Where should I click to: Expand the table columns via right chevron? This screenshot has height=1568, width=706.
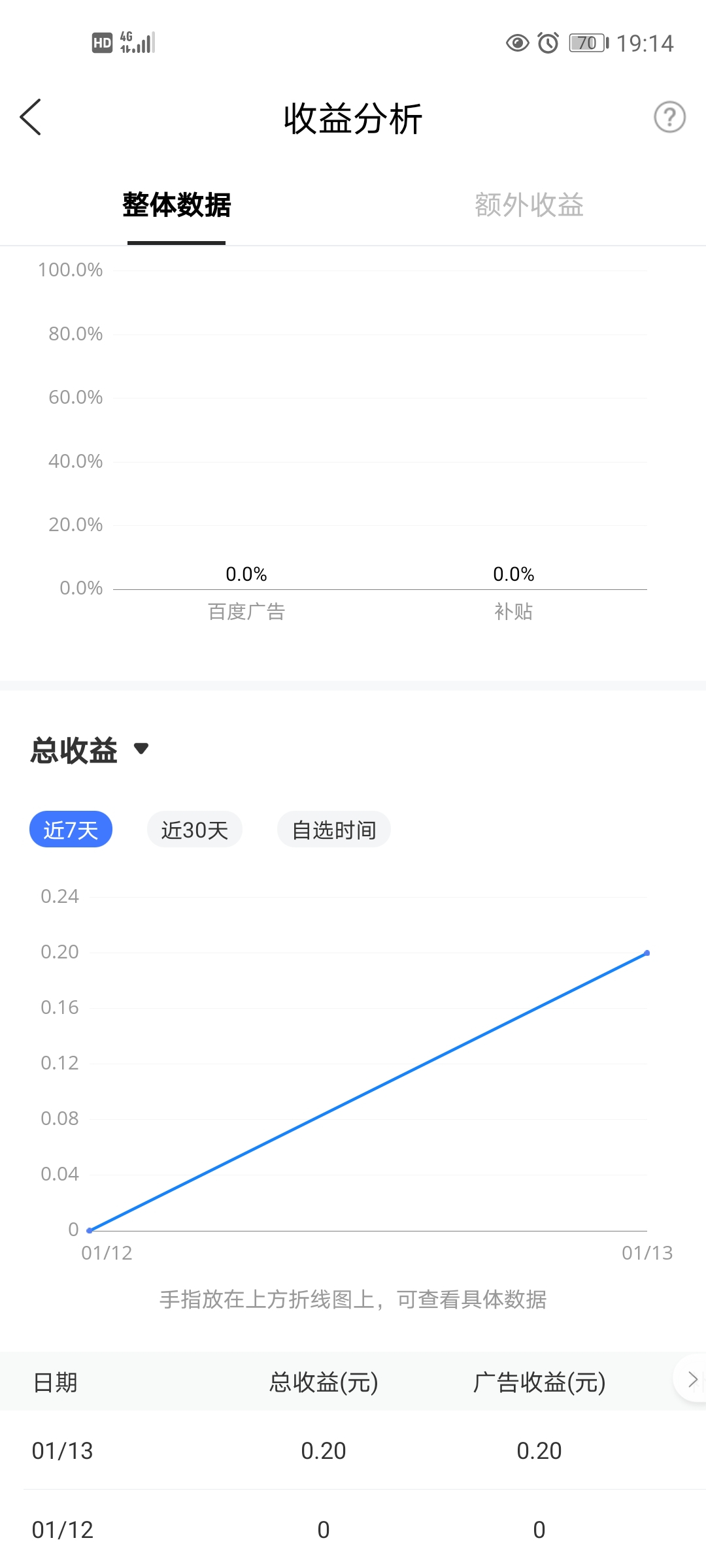pyautogui.click(x=692, y=1381)
